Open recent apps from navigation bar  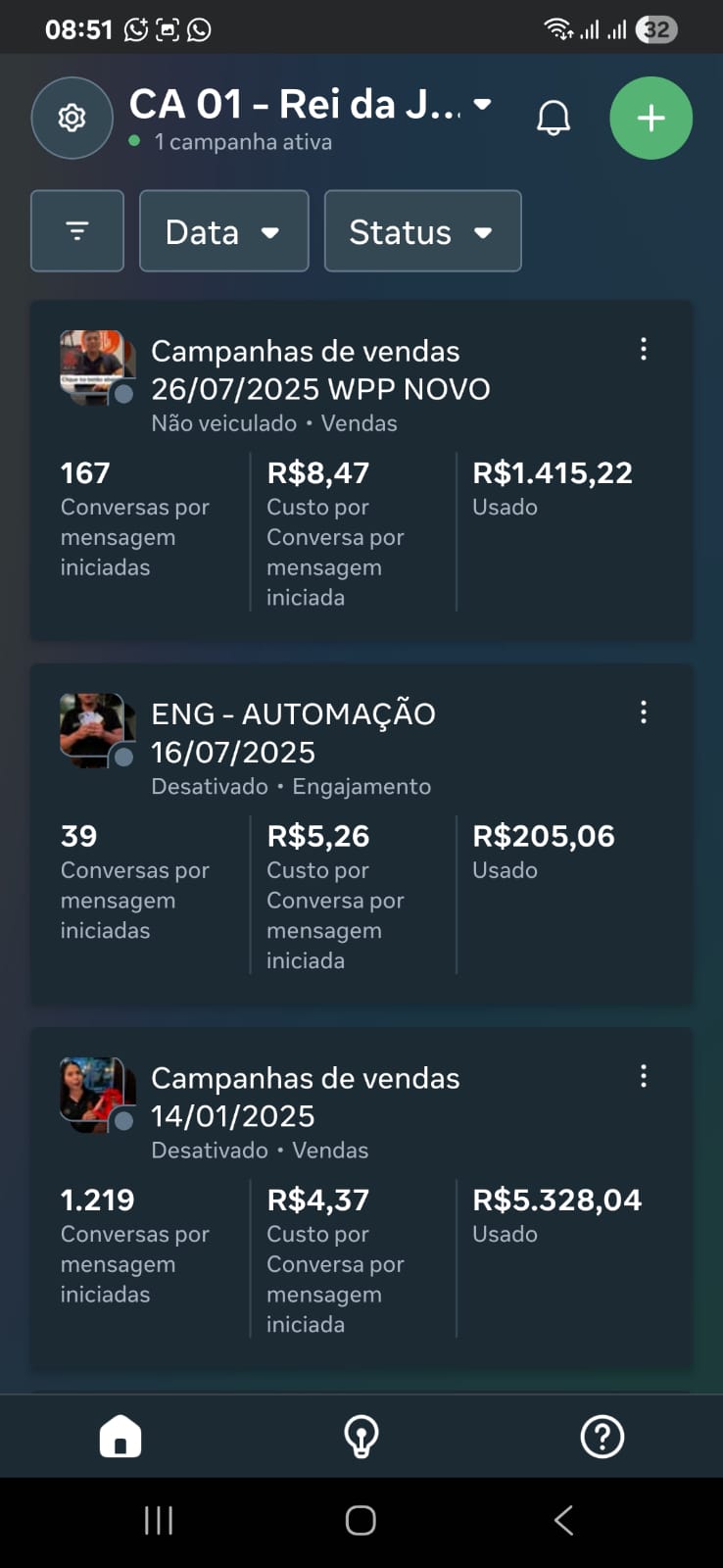click(x=159, y=1521)
